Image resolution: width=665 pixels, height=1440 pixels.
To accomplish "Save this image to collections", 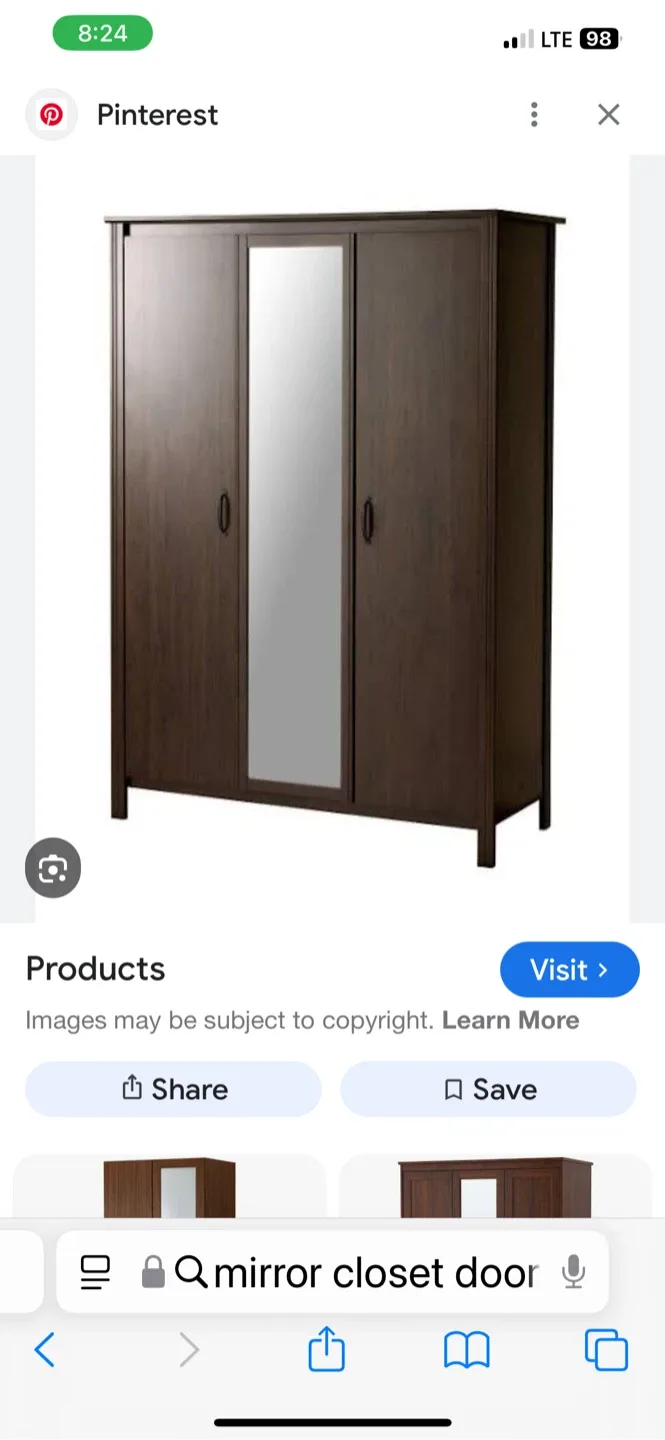I will 488,1089.
